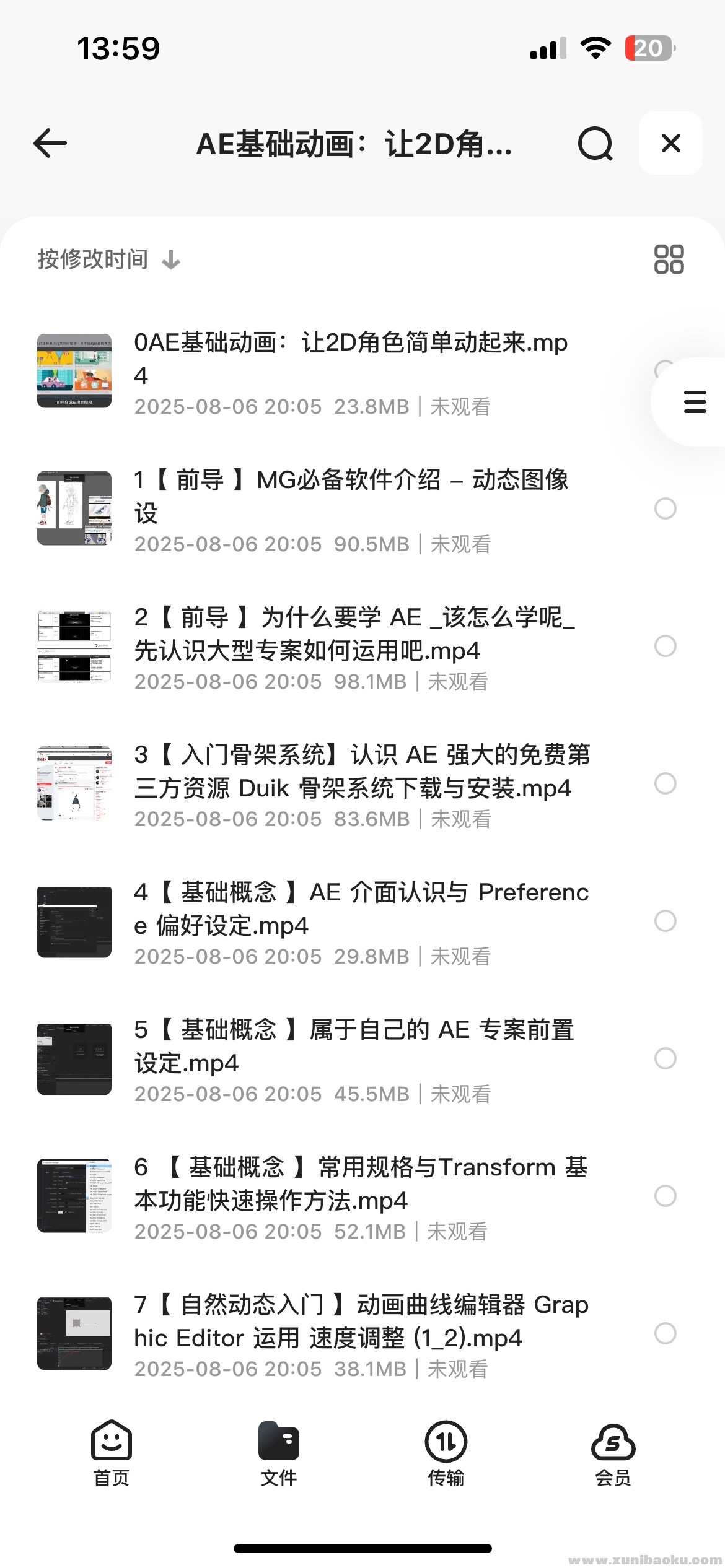Image resolution: width=725 pixels, height=1568 pixels.
Task: Go back using the arrow icon
Action: click(50, 144)
